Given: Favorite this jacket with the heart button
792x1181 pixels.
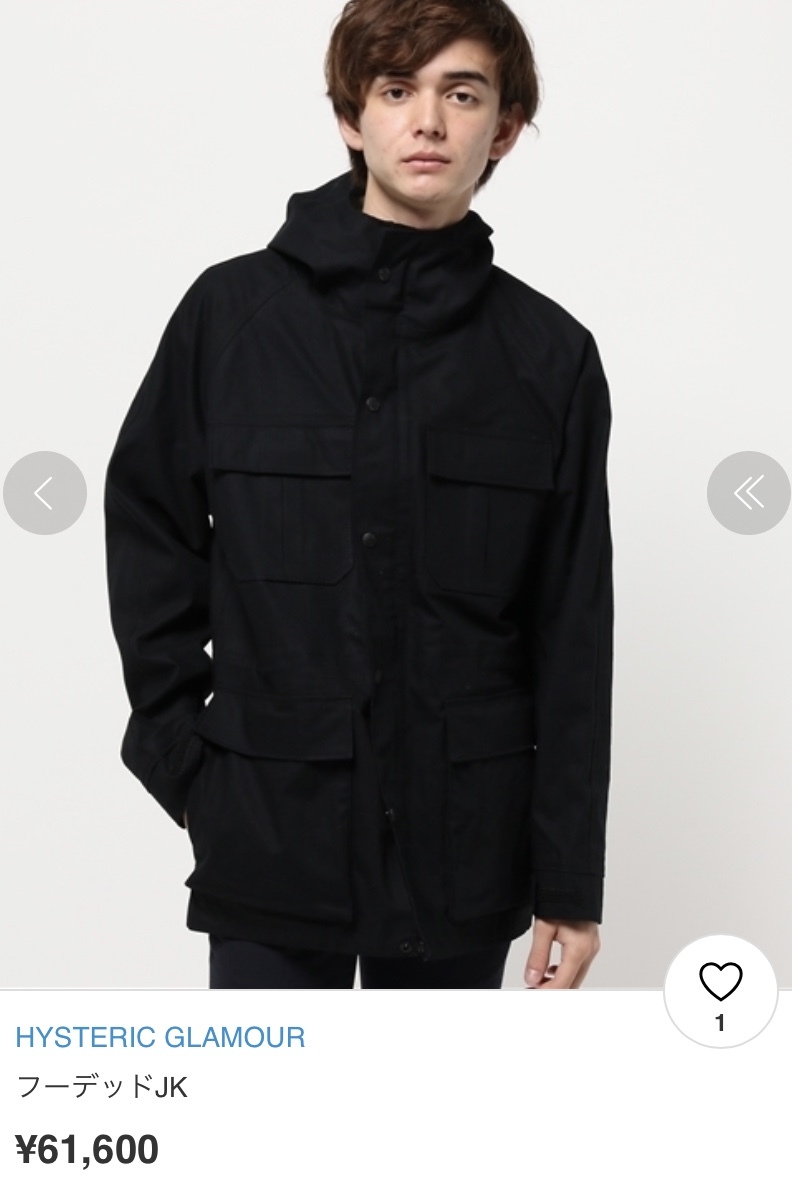Looking at the screenshot, I should coord(720,990).
